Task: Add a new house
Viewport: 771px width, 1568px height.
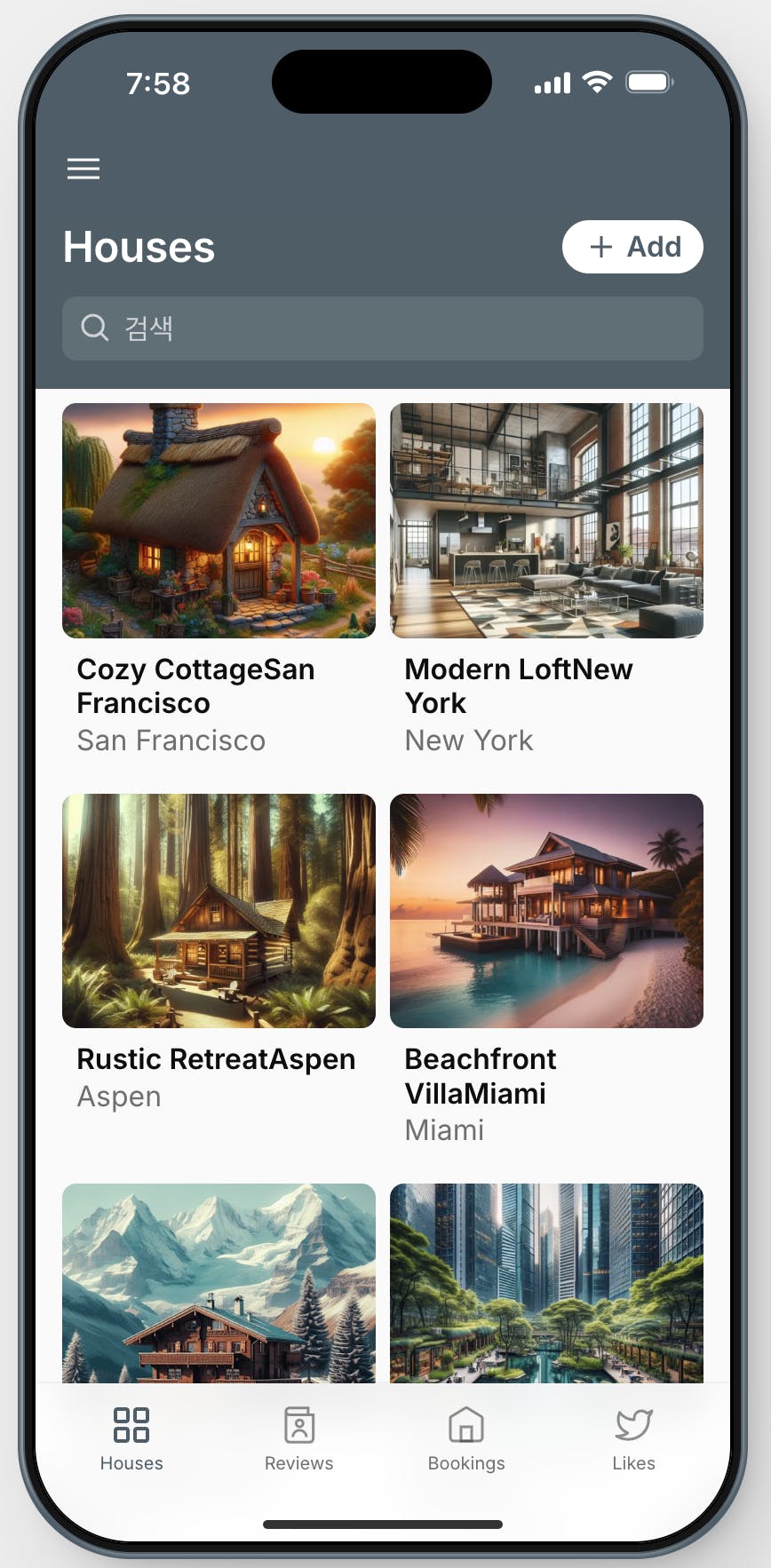Action: (632, 247)
